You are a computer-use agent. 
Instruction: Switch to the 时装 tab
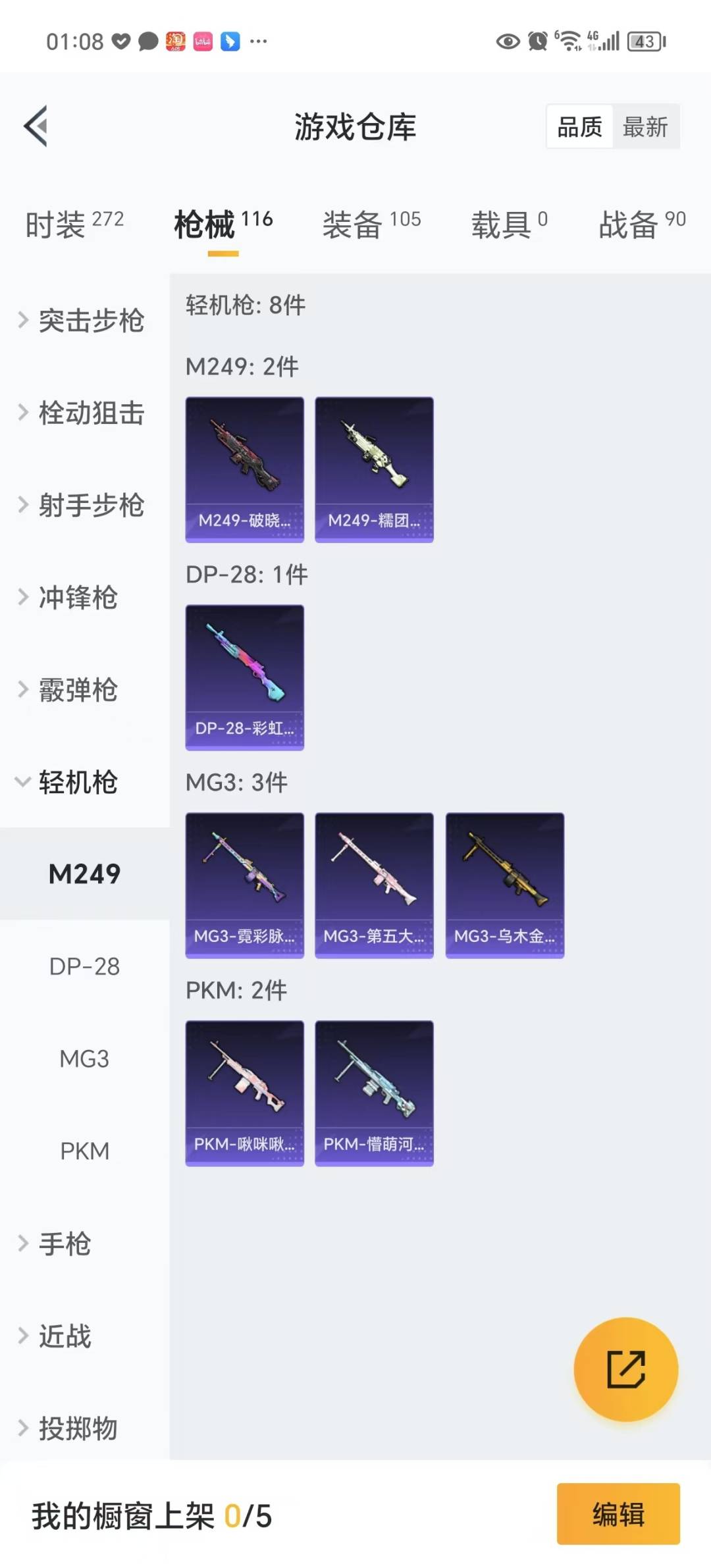point(74,224)
